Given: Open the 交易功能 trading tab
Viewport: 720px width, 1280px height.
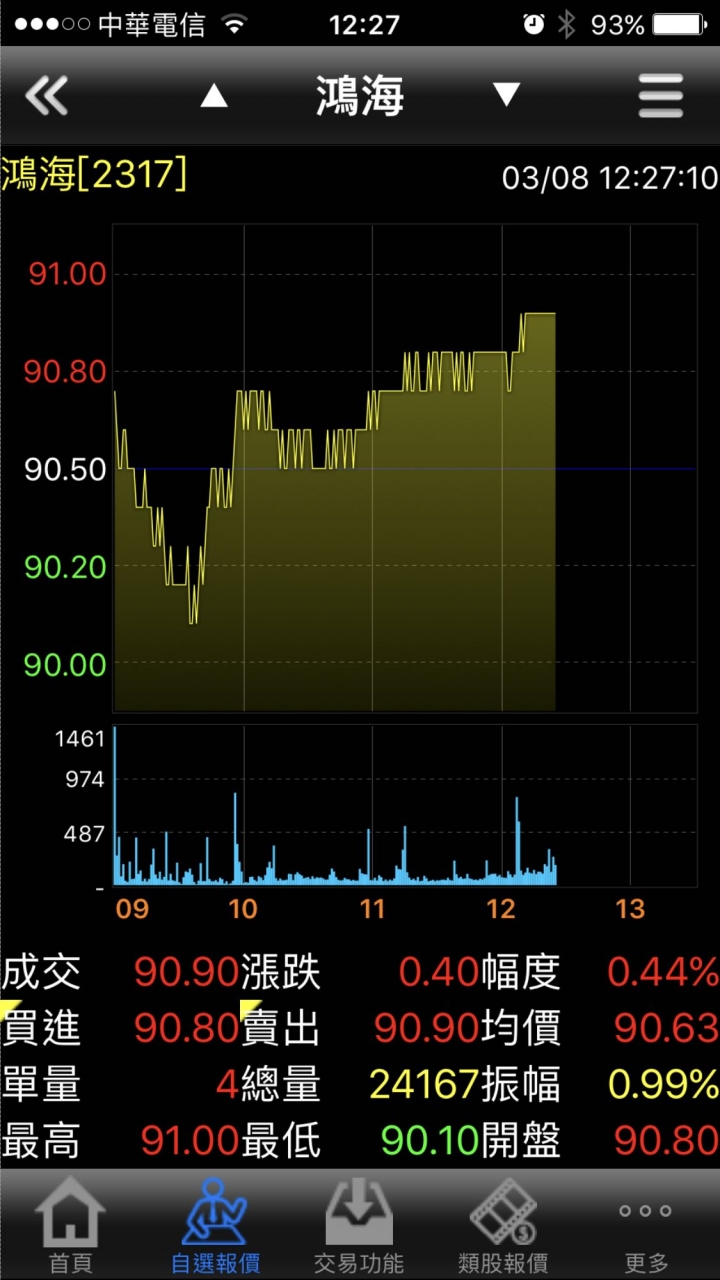Looking at the screenshot, I should [359, 1225].
